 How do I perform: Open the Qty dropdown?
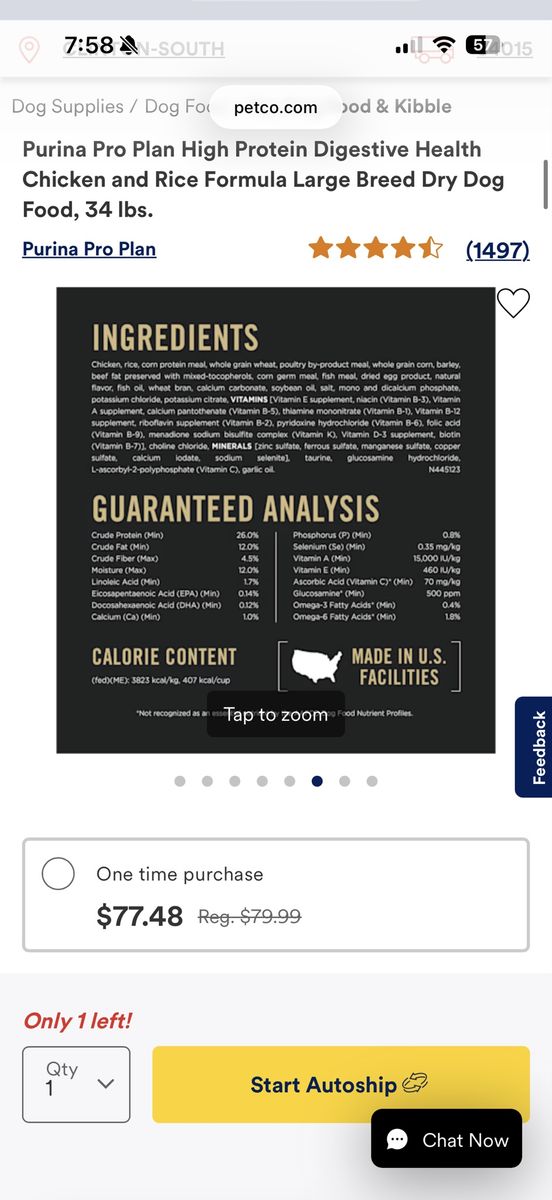tap(76, 1084)
